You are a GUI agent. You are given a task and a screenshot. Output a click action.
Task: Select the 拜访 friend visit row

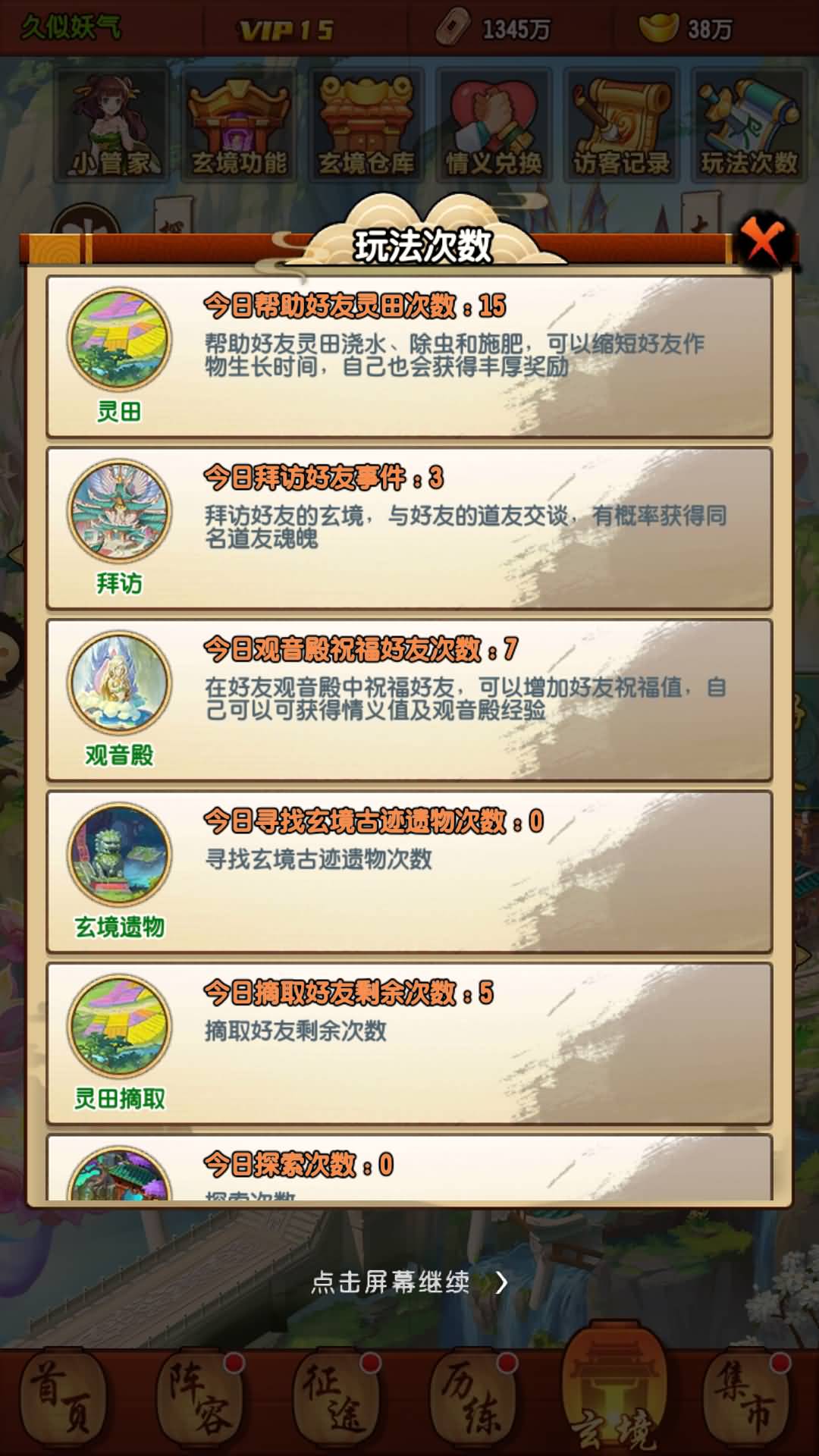[409, 529]
